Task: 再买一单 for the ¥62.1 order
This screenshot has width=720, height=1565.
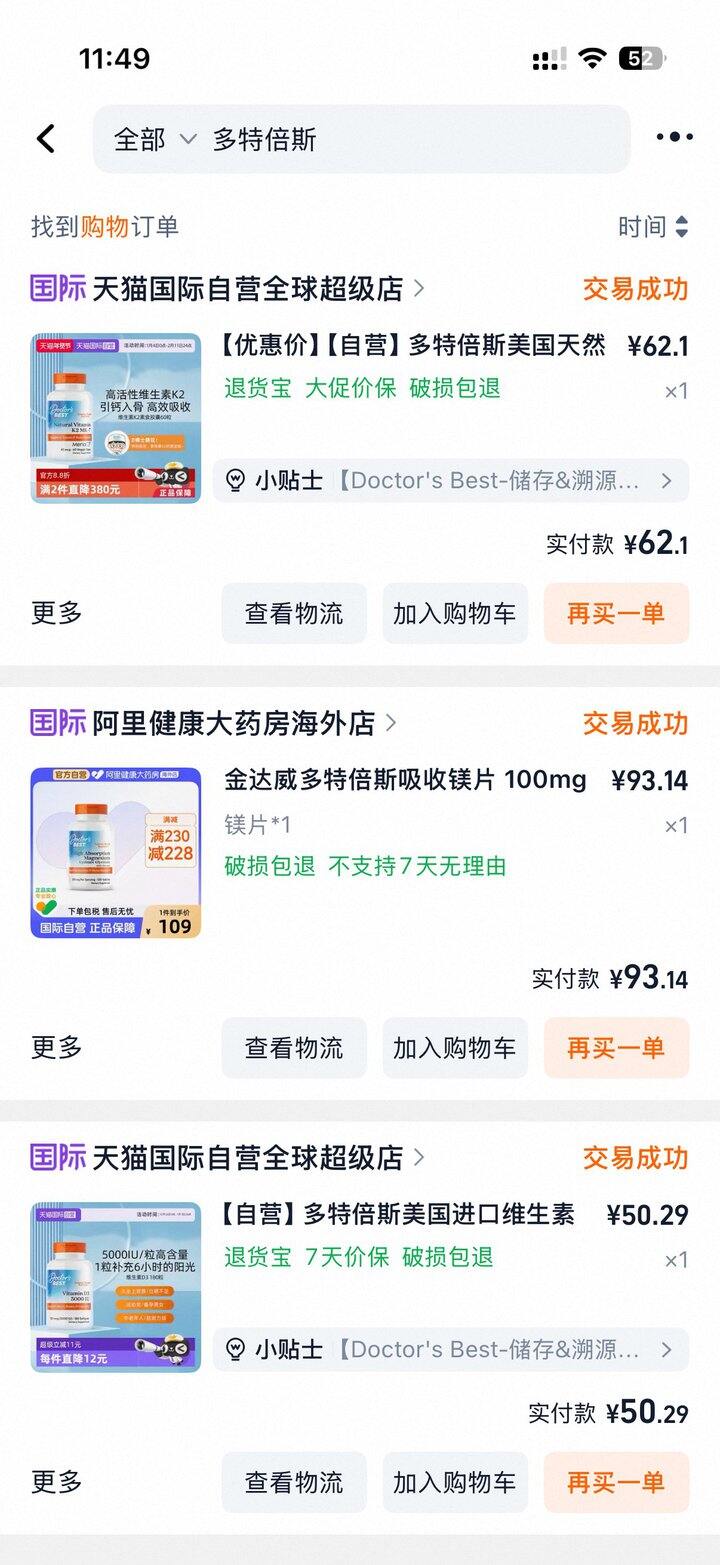Action: click(x=616, y=613)
